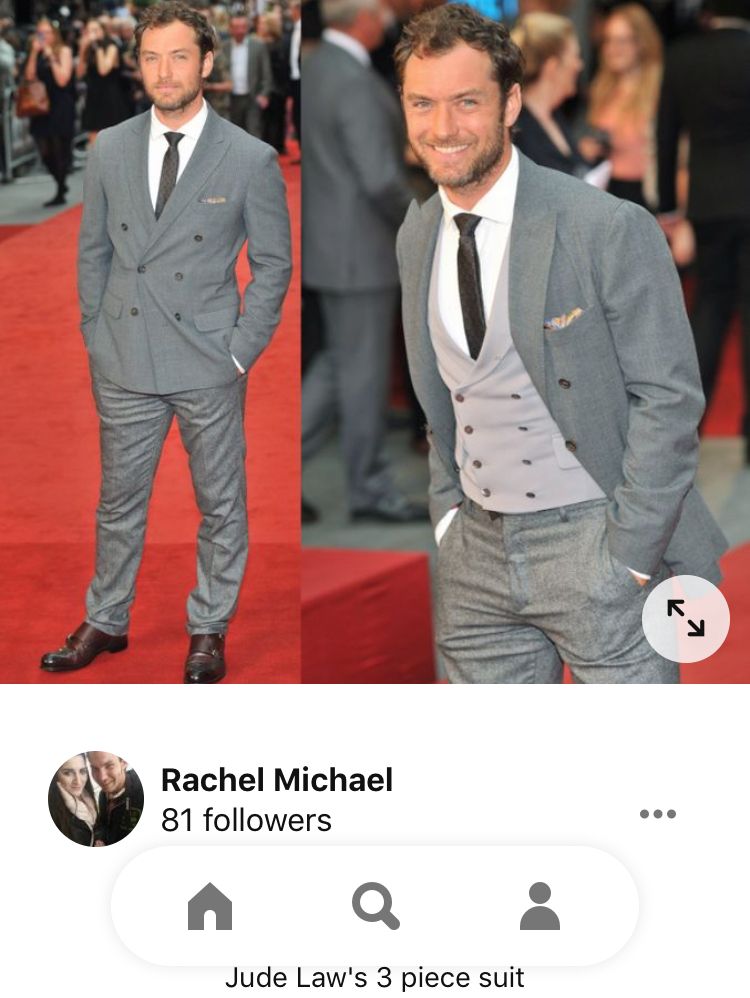750x998 pixels.
Task: Open Rachel Michael's profile
Action: tap(276, 780)
